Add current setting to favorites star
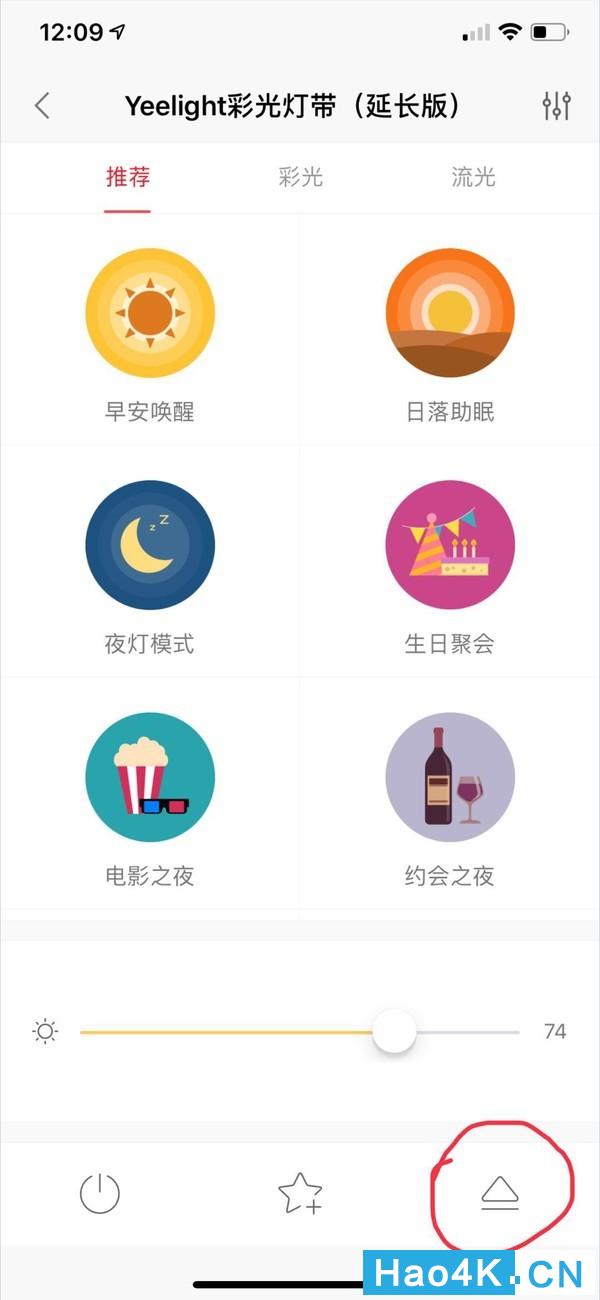 click(300, 1194)
